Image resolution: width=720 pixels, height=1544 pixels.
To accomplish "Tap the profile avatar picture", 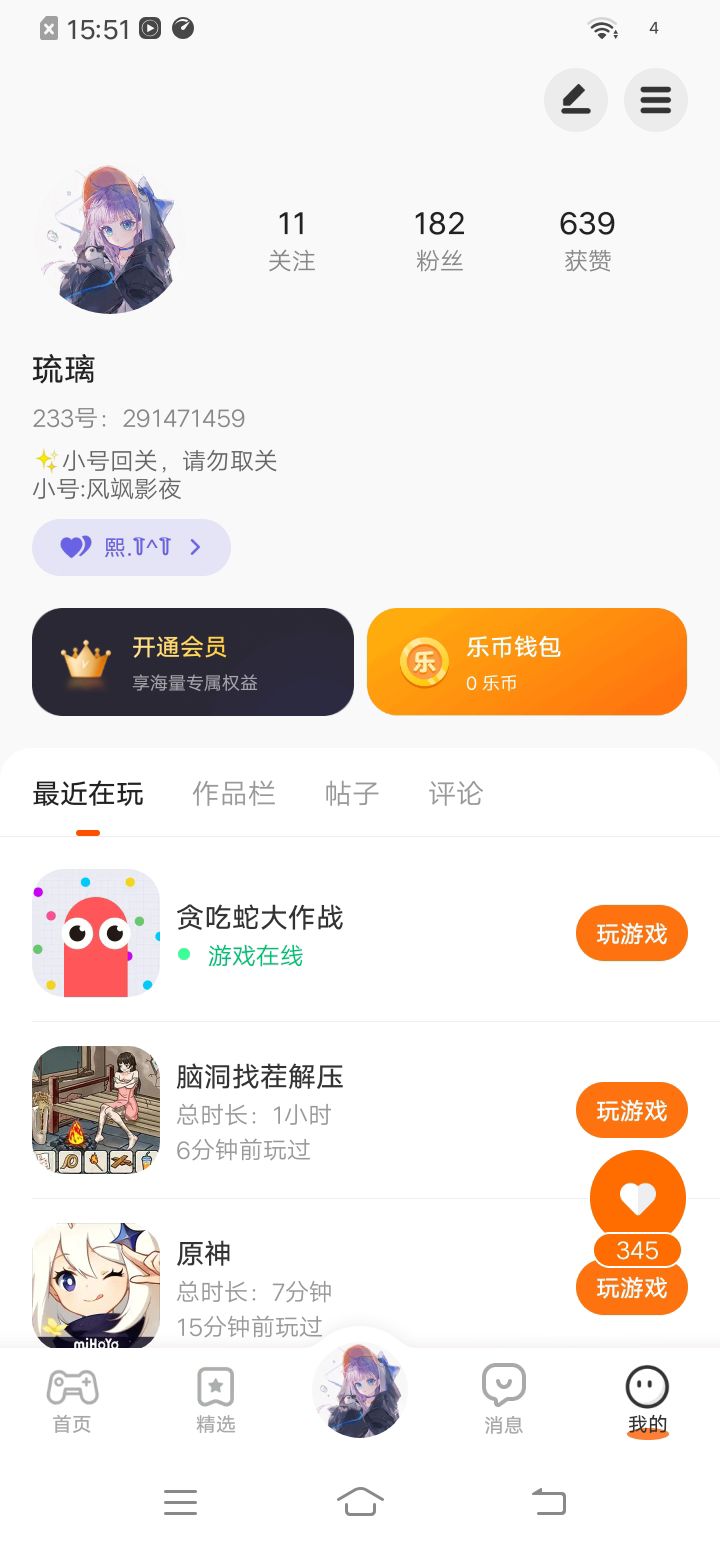I will pyautogui.click(x=109, y=240).
